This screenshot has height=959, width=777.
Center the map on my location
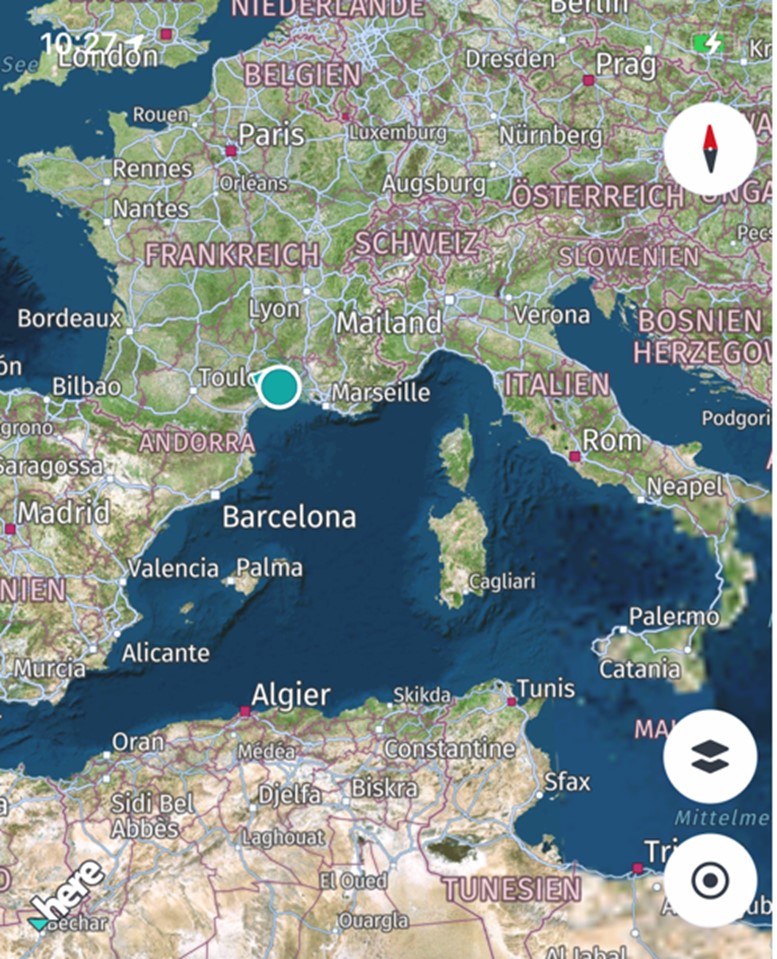tap(710, 881)
